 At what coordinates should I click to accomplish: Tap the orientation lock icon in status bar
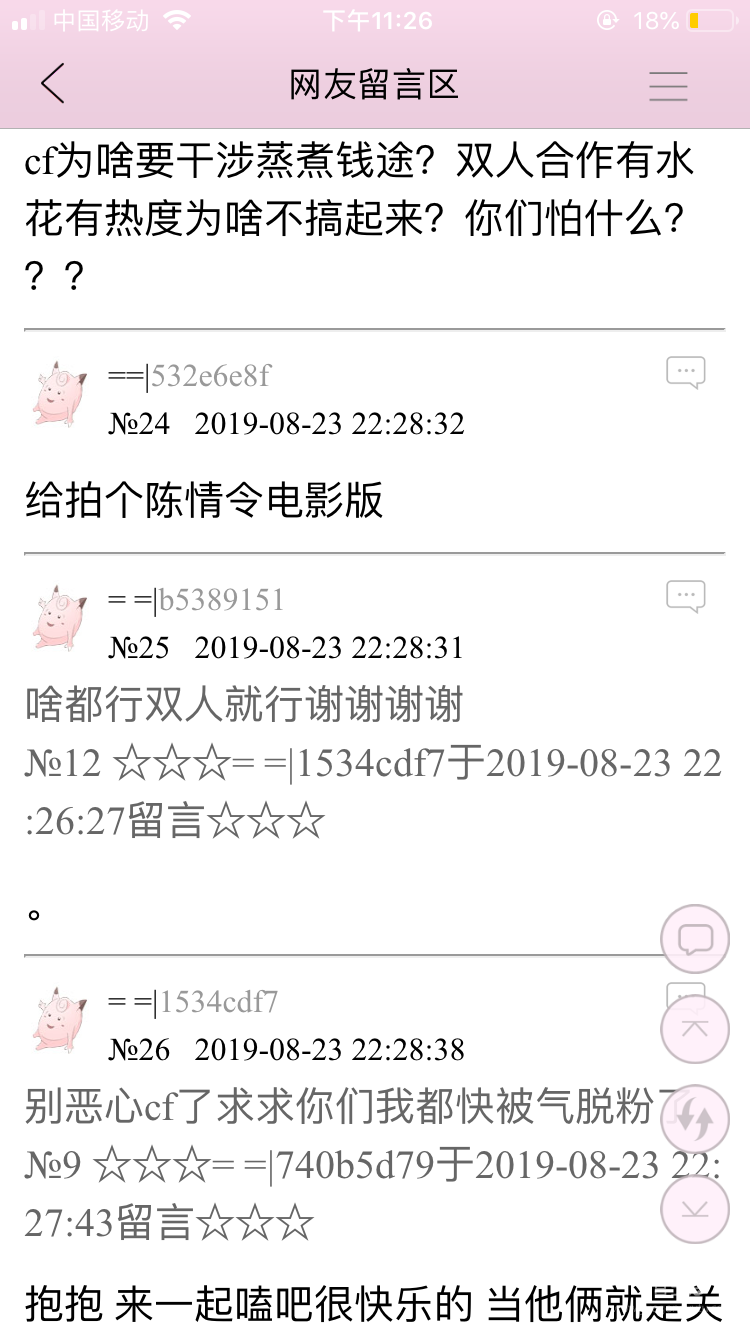click(x=607, y=18)
